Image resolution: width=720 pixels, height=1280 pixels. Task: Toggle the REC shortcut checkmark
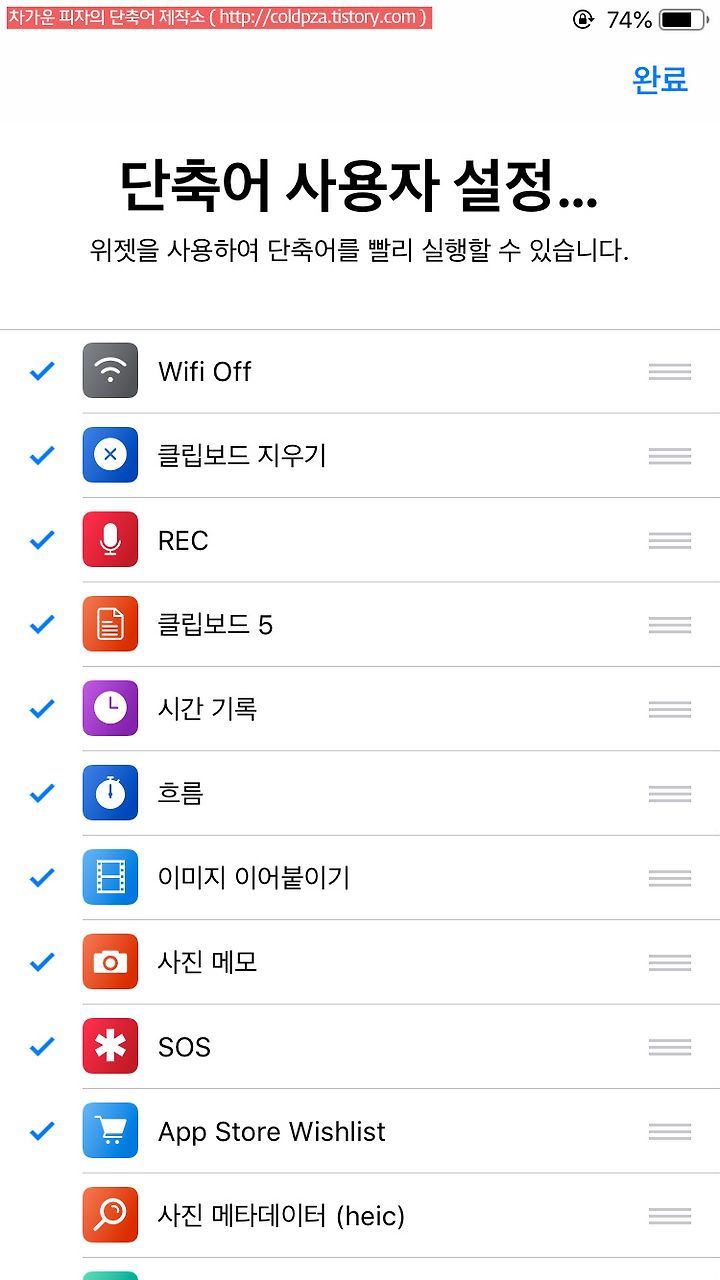pyautogui.click(x=42, y=540)
